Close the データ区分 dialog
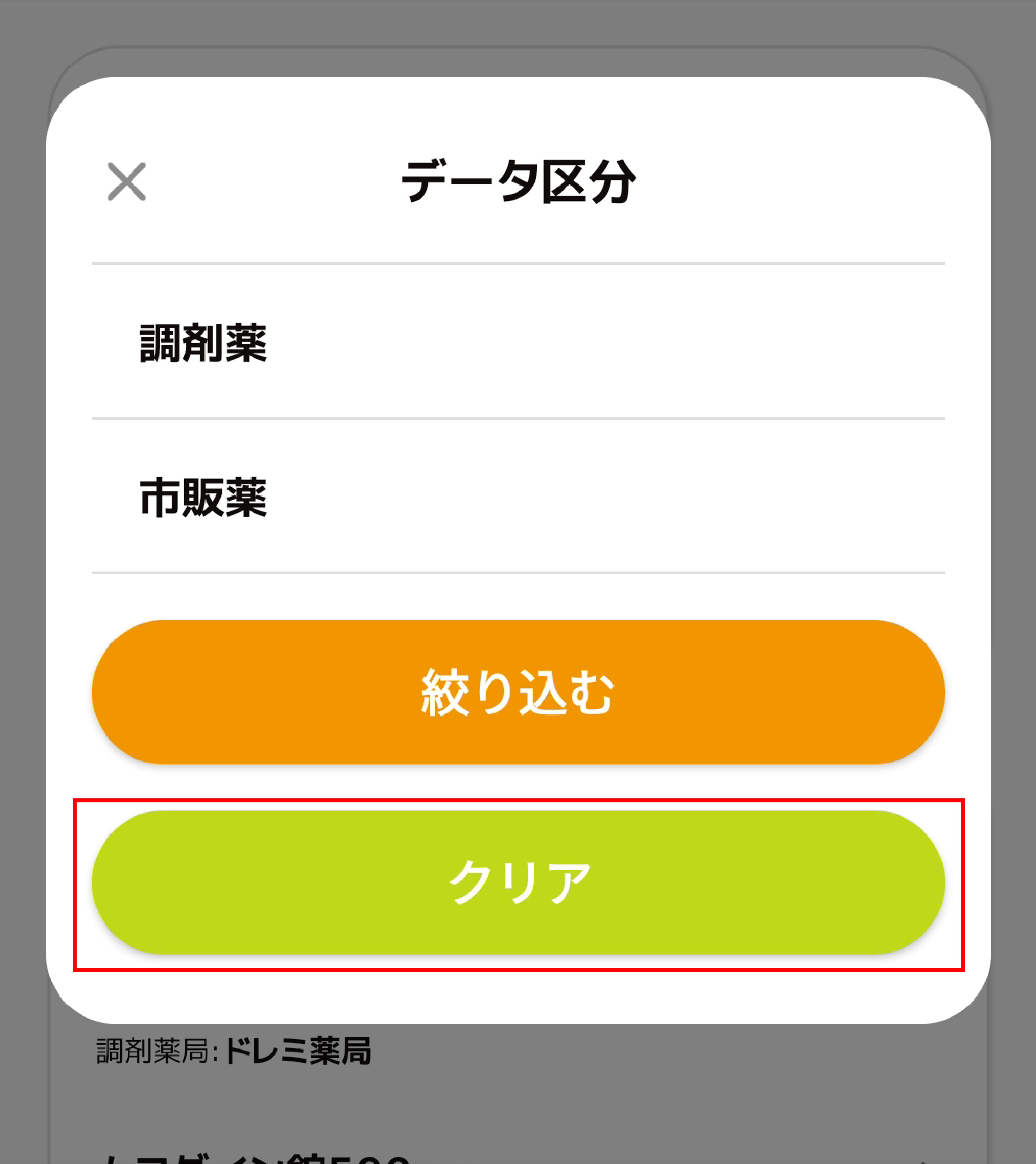 (127, 182)
